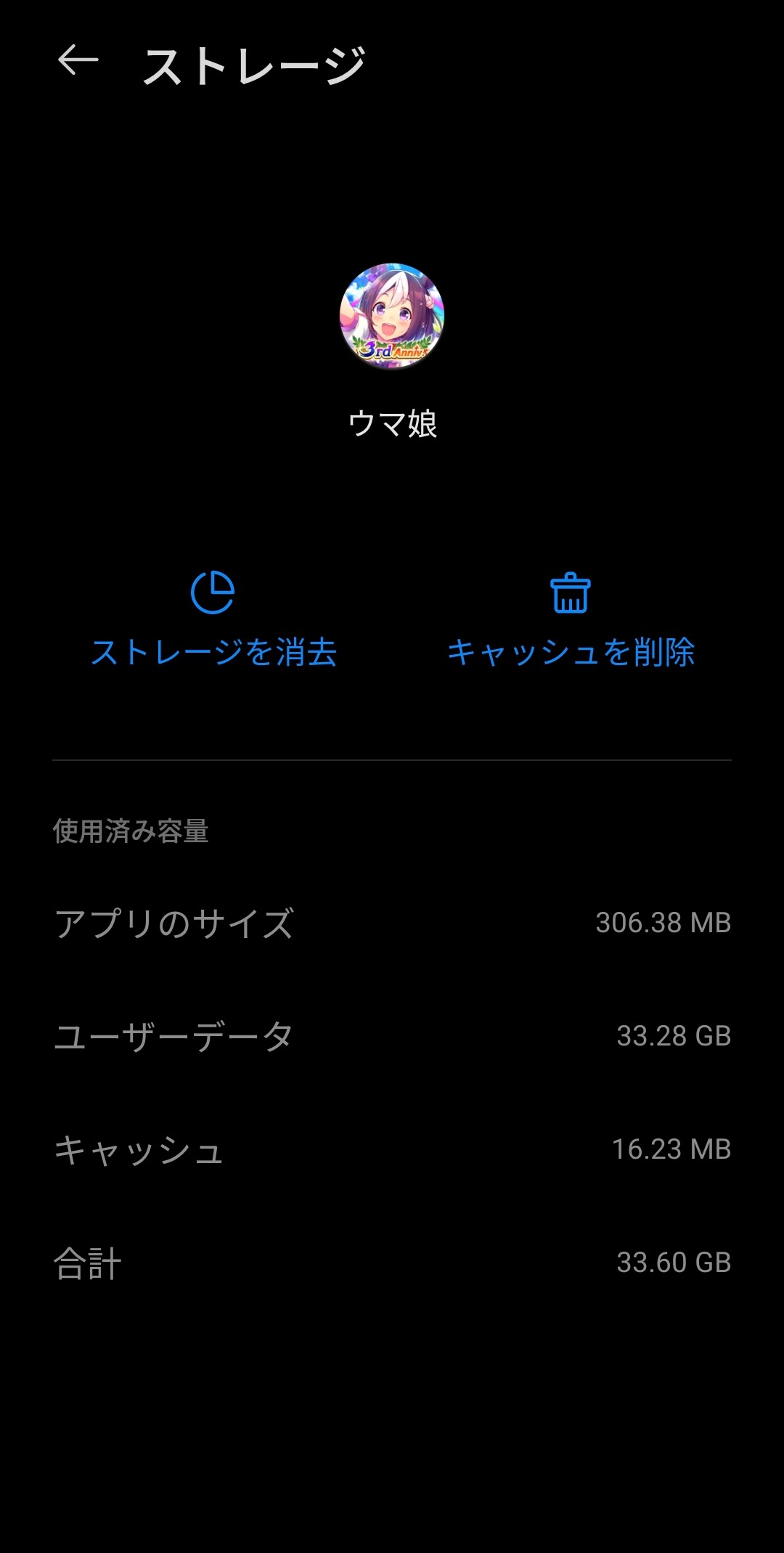Viewport: 784px width, 1553px height.
Task: Delete cache with キャッシュを削除
Action: pos(571,621)
